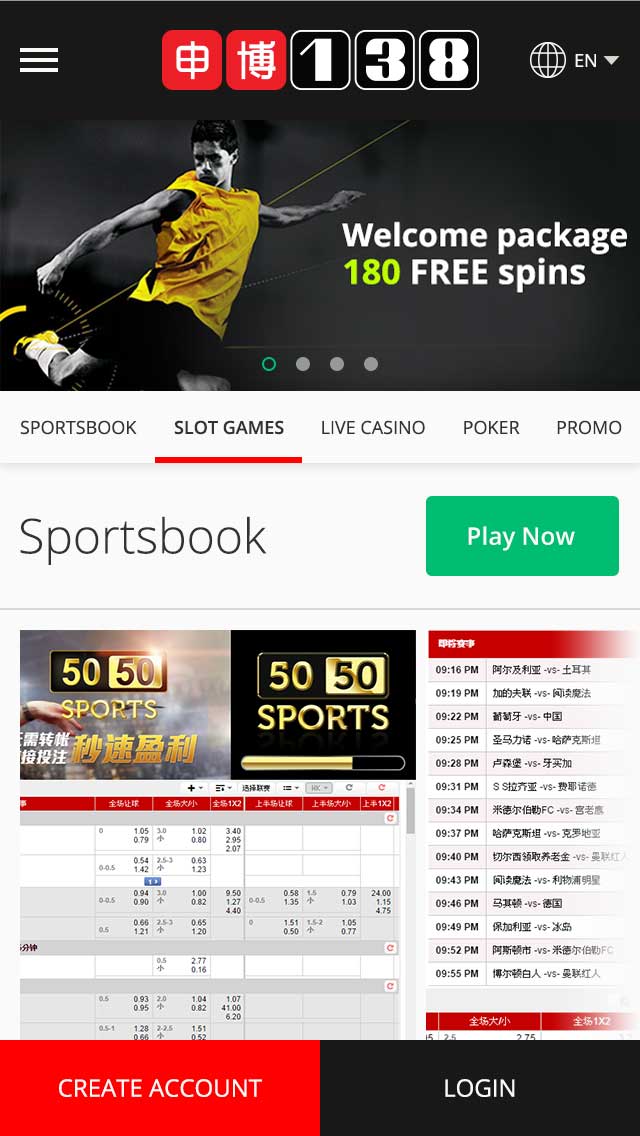The image size is (640, 1136).
Task: Switch to the Promo tab
Action: tap(588, 428)
